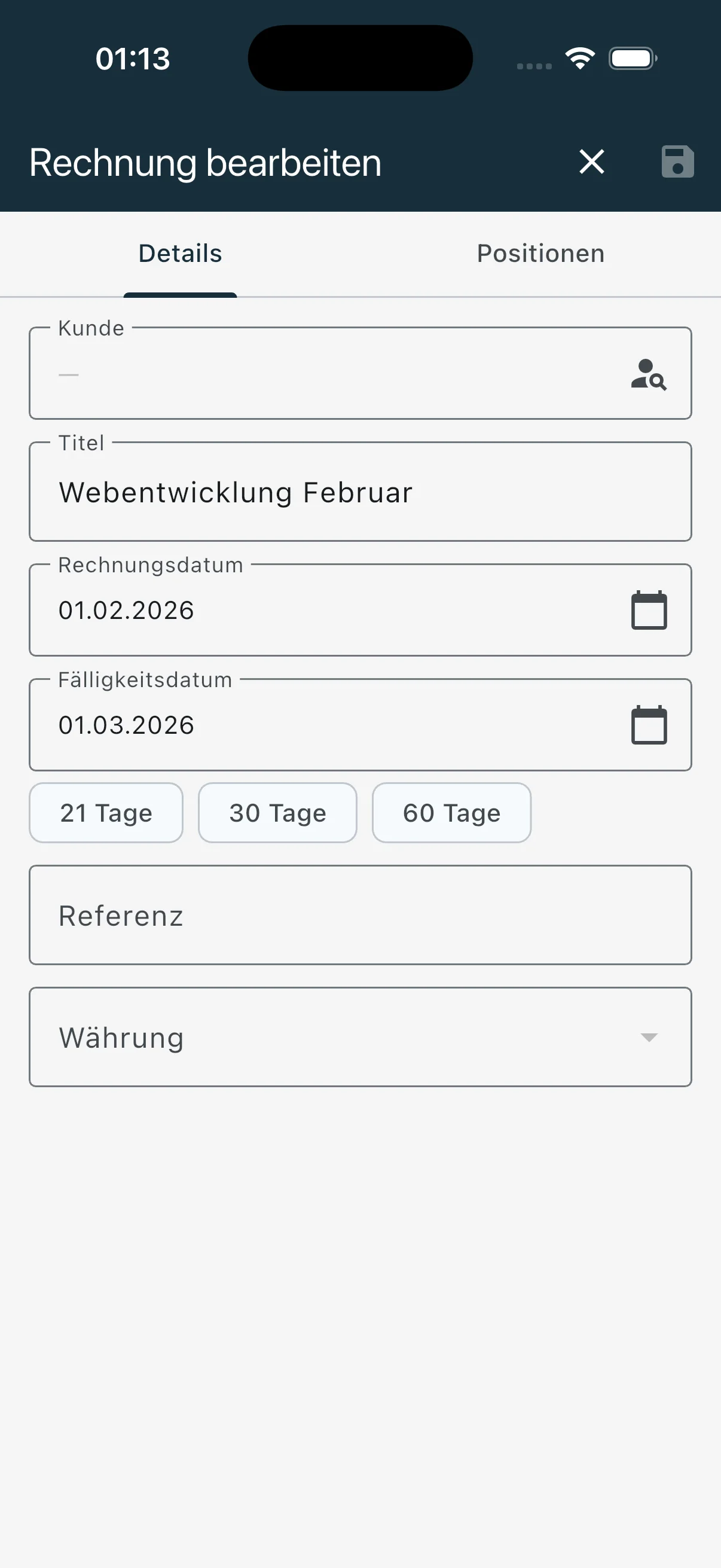Select the Details tab
Viewport: 721px width, 1568px height.
[179, 253]
